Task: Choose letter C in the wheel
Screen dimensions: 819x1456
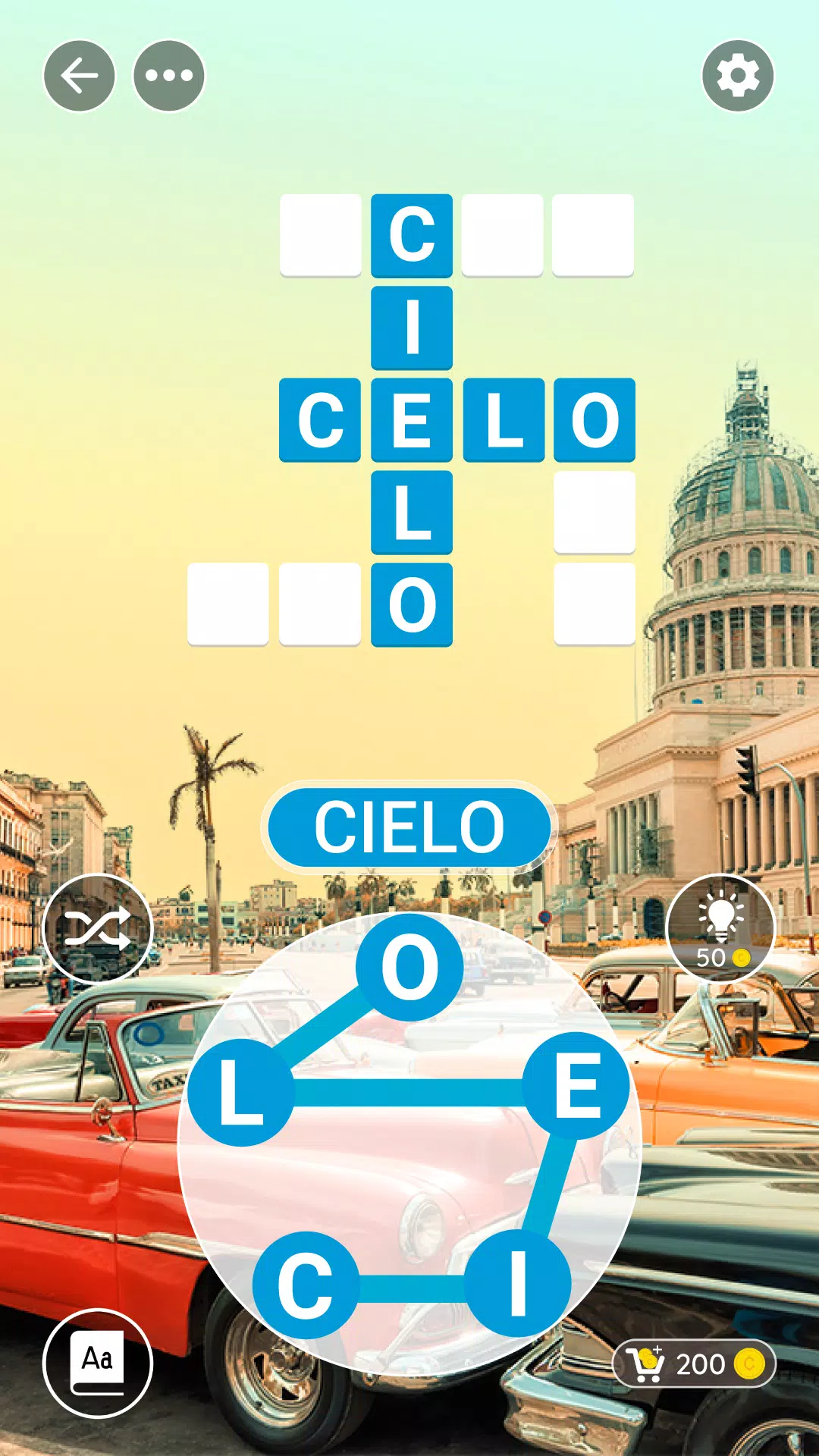Action: point(305,1285)
